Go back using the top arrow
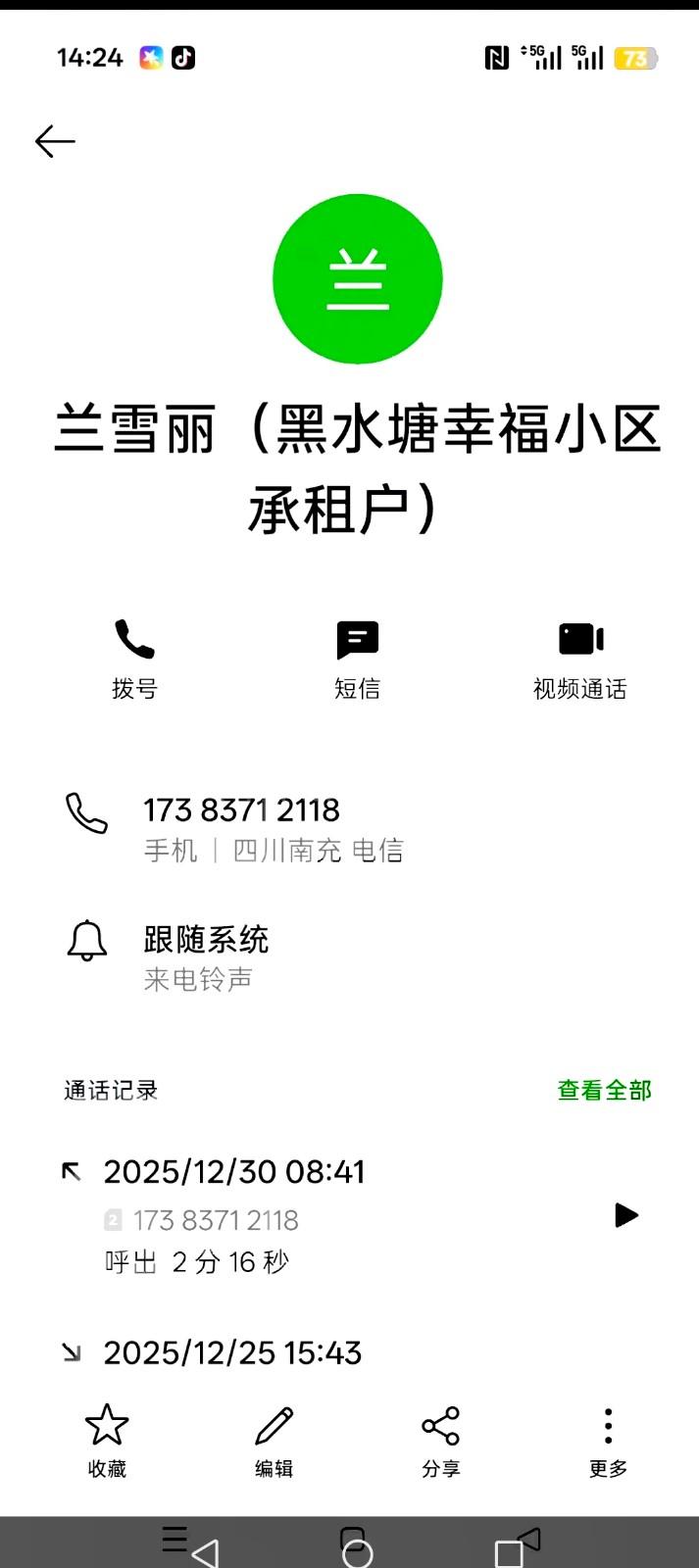 click(55, 142)
